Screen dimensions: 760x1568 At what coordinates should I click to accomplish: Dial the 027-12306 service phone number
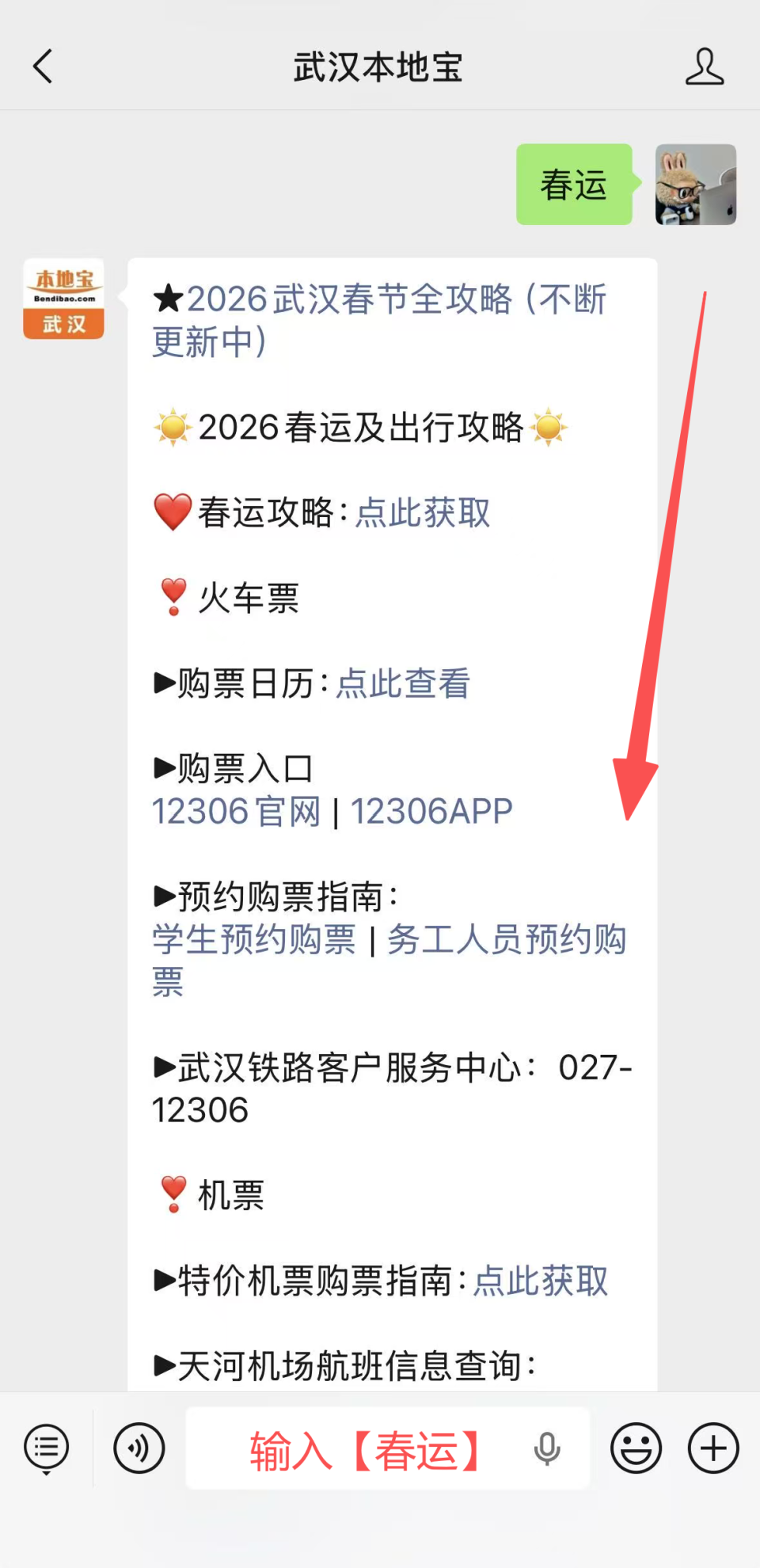tap(396, 1089)
